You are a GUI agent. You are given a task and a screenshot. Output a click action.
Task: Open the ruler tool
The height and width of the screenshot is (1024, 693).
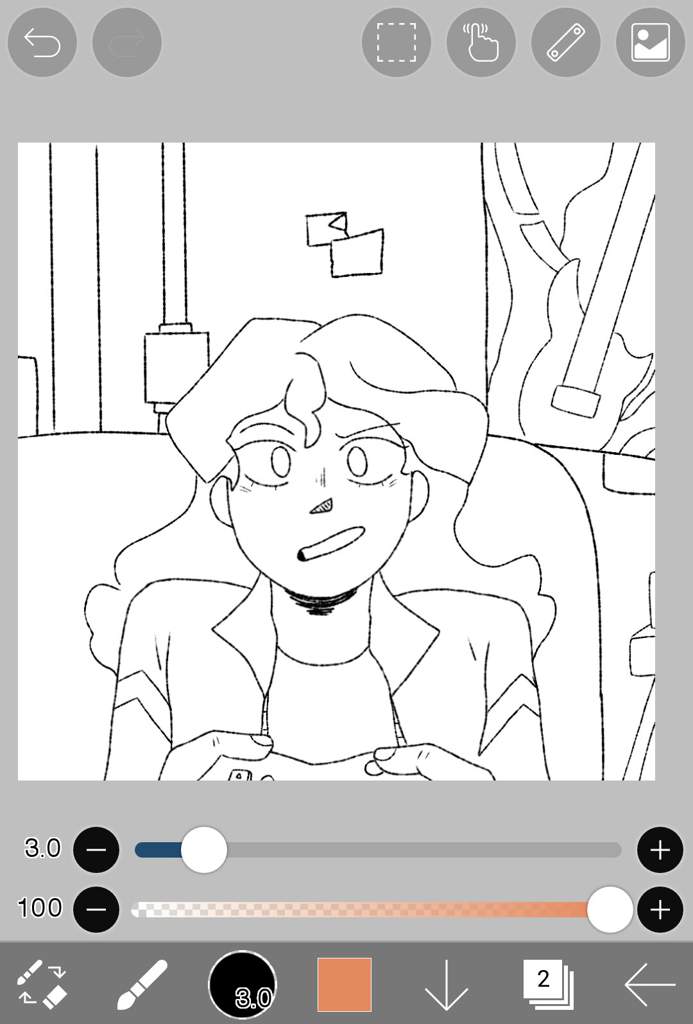tap(566, 43)
